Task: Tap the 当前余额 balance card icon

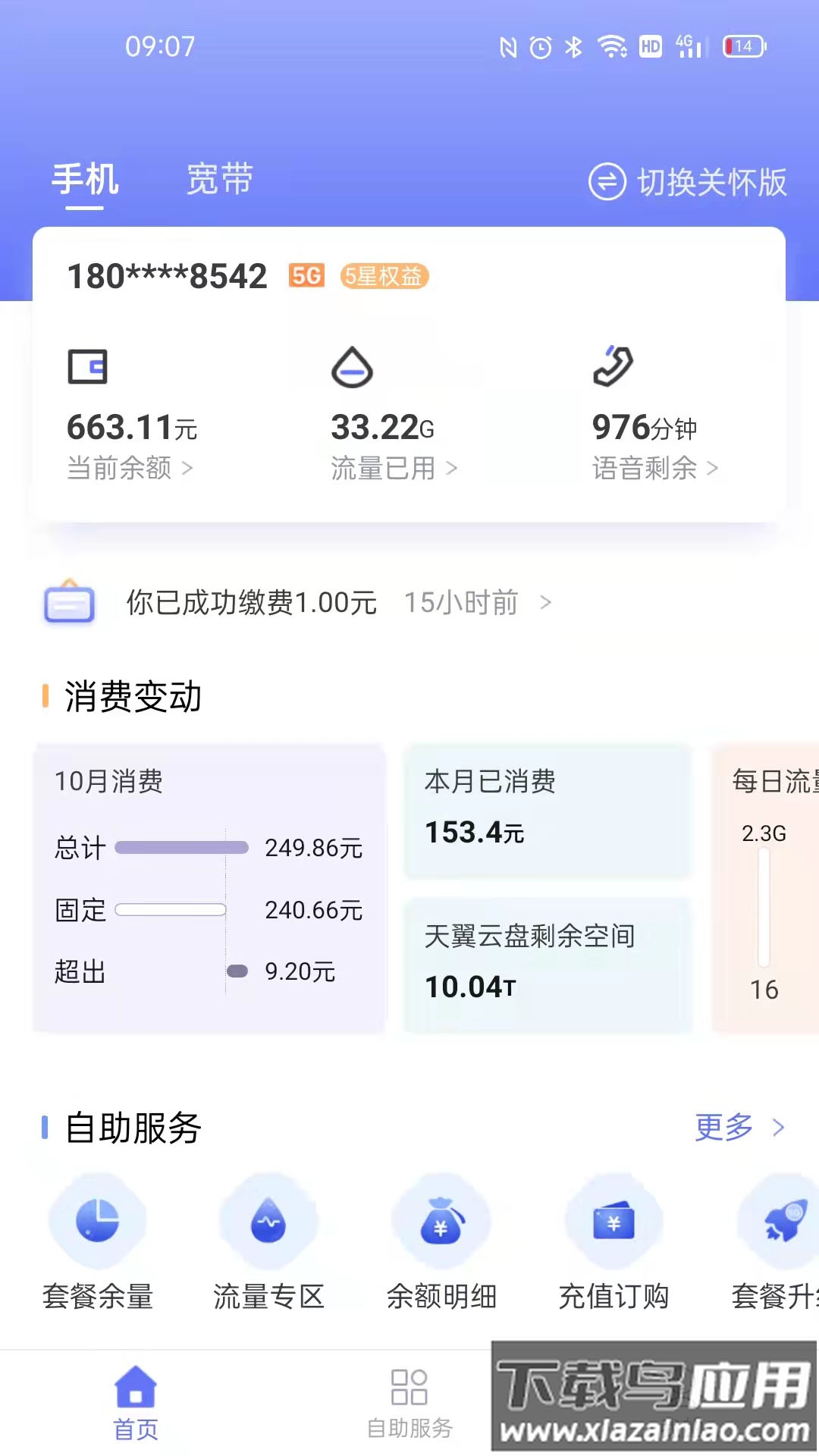Action: point(89,367)
